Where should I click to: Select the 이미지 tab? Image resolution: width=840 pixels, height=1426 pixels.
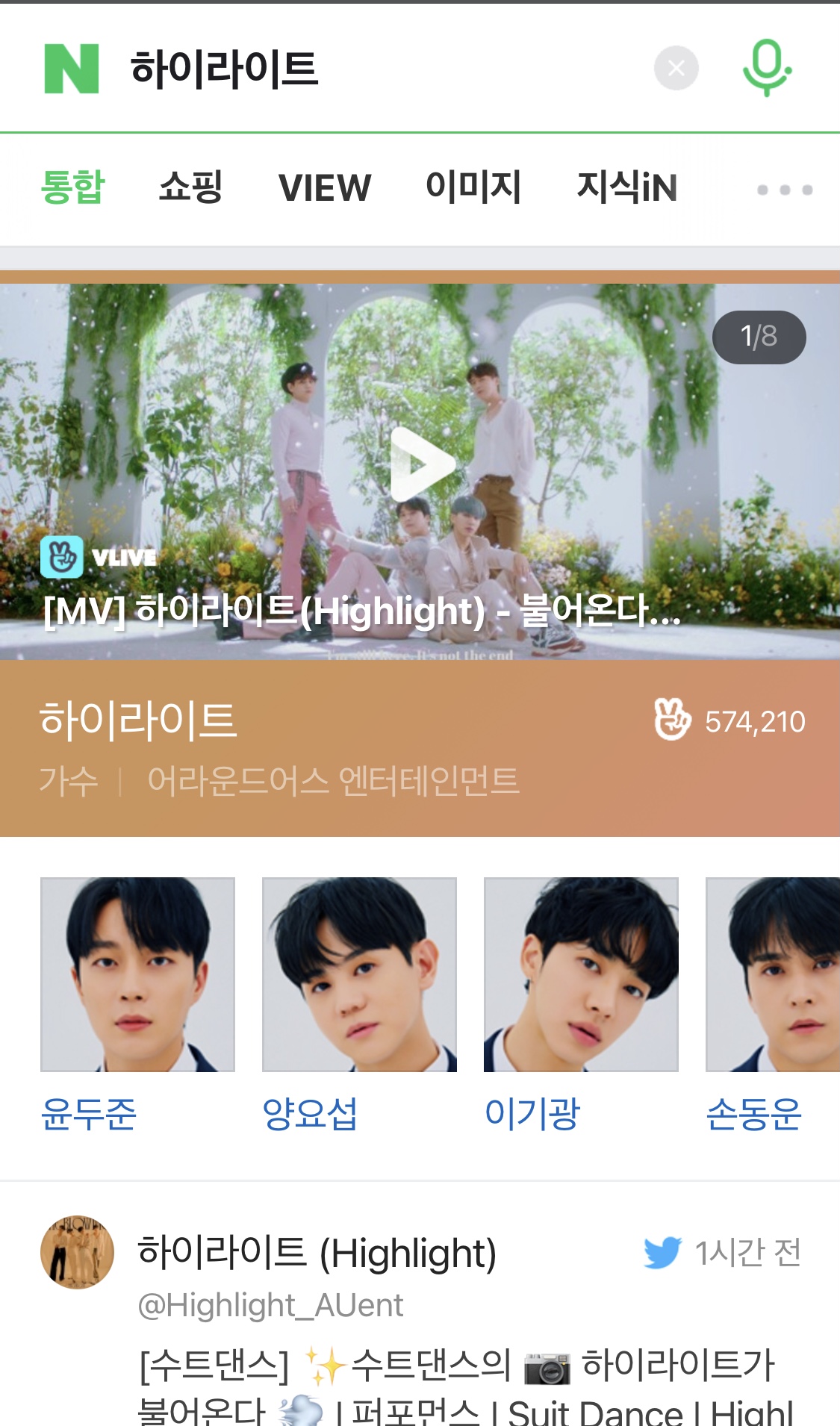coord(473,189)
